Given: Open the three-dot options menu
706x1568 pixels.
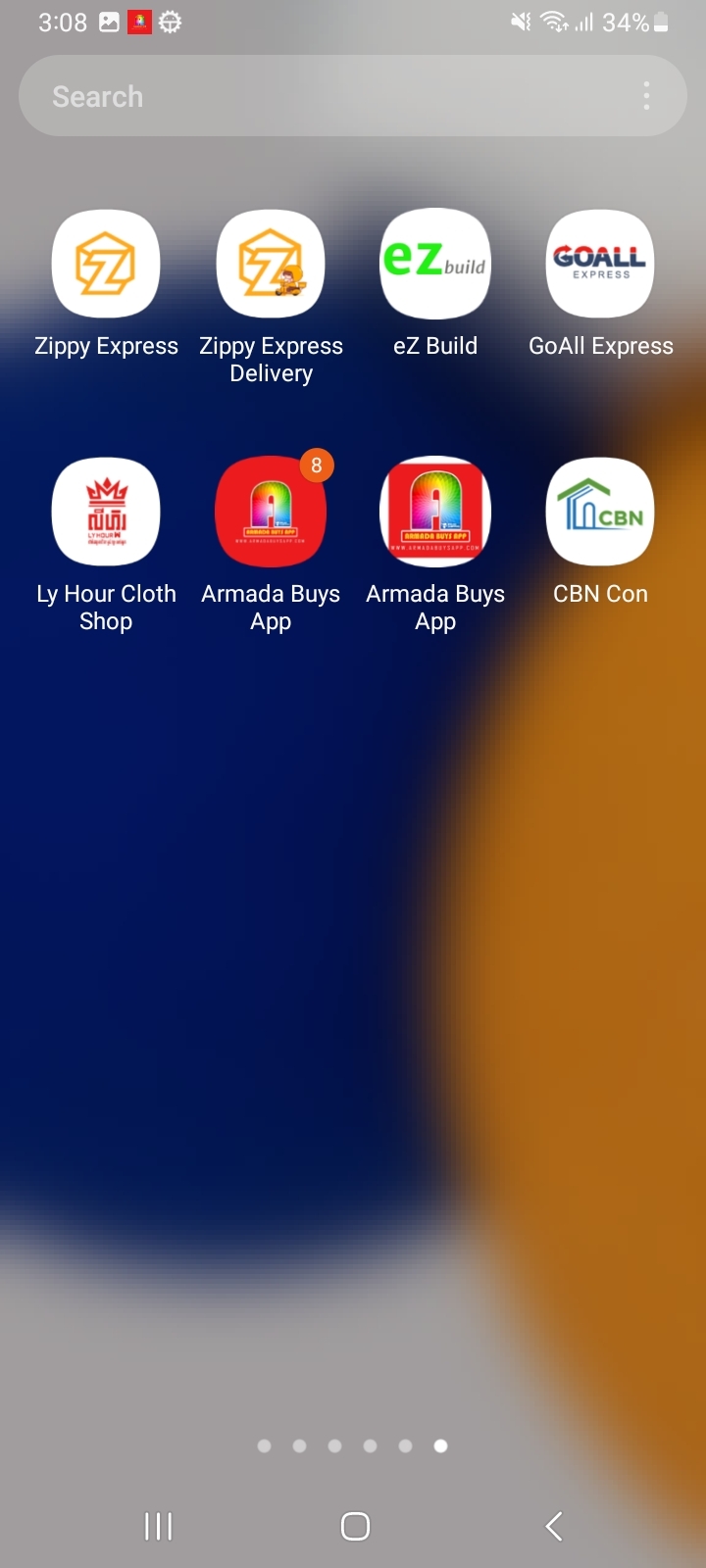Looking at the screenshot, I should click(x=646, y=96).
